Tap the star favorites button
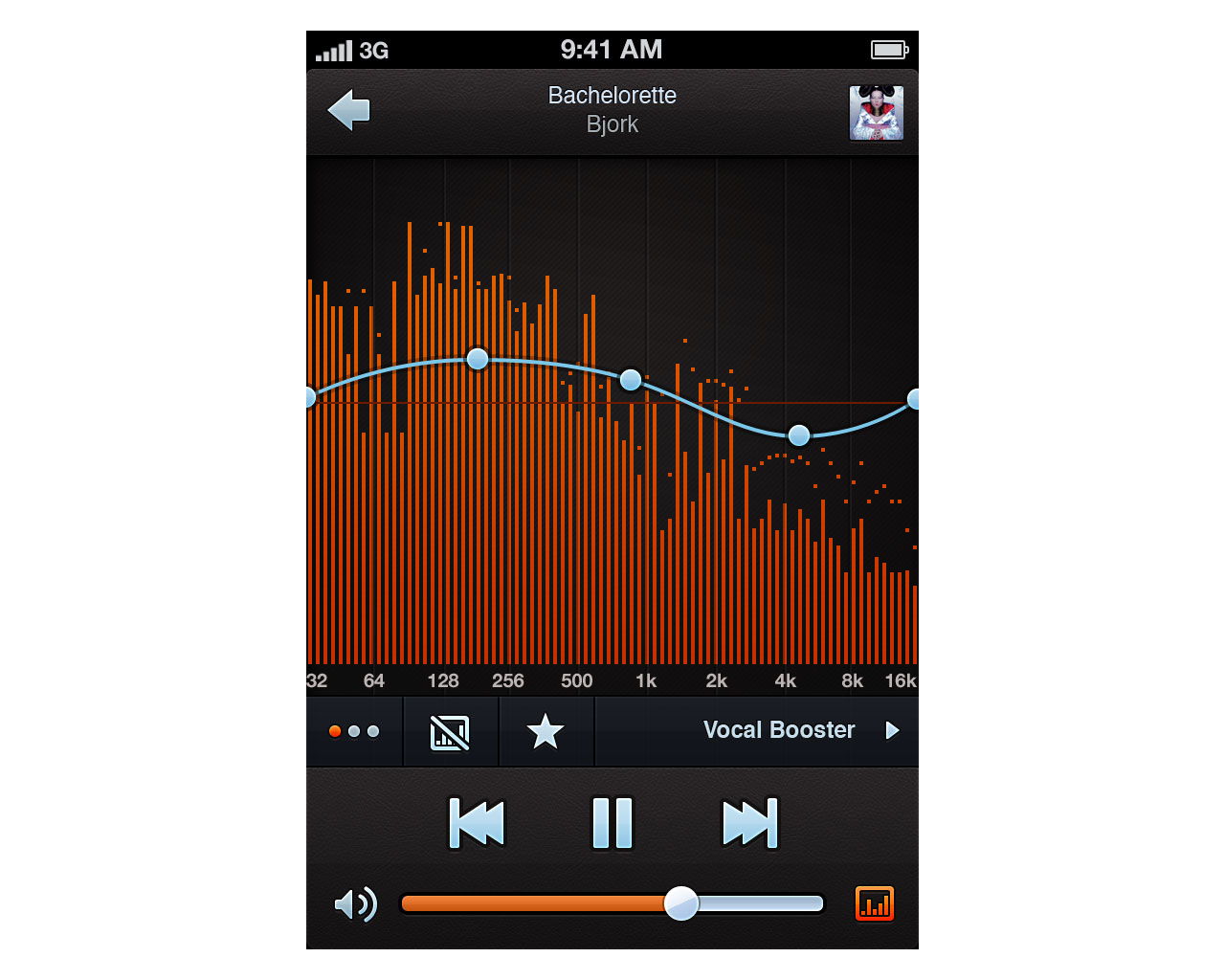The image size is (1225, 980). pos(546,732)
